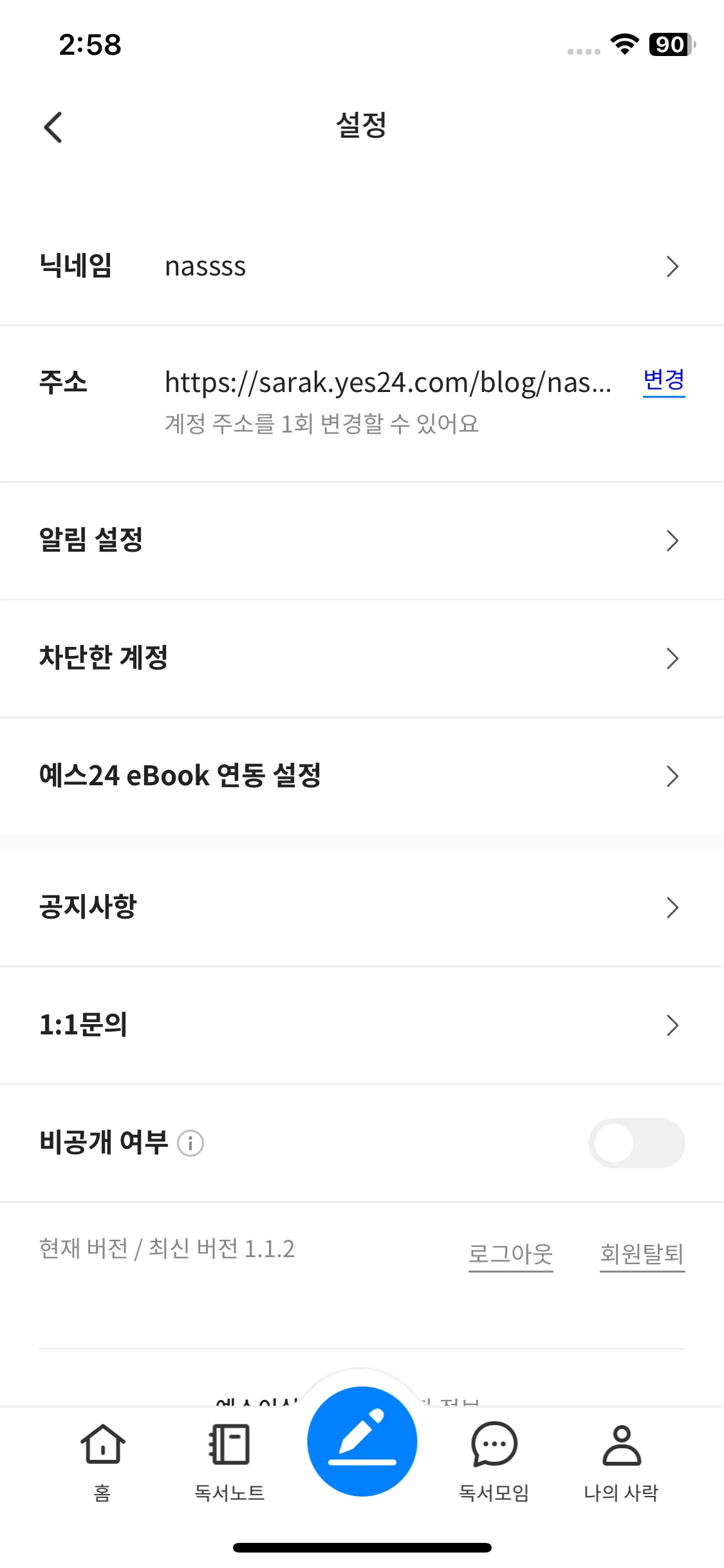Toggle the 비공개 여부 switch

click(636, 1143)
